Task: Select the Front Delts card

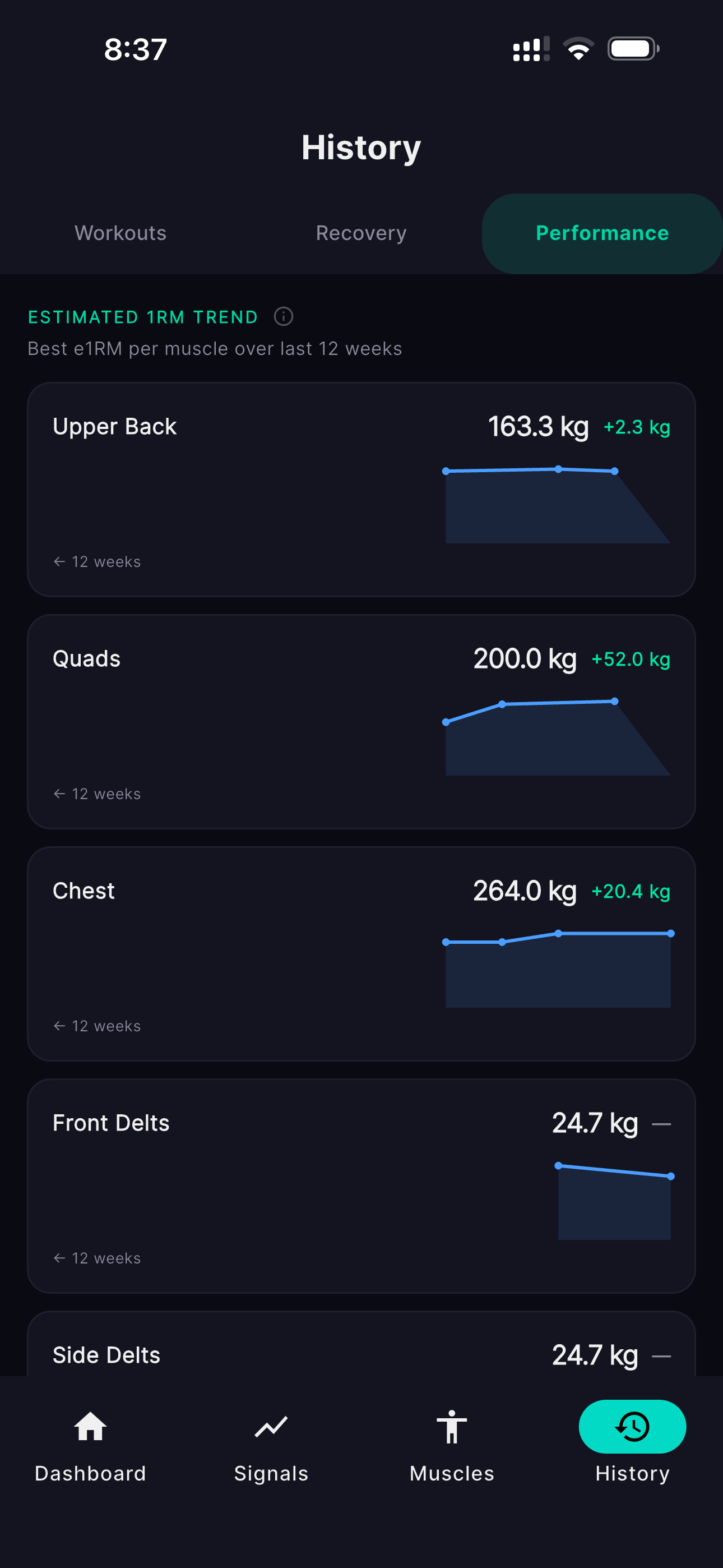Action: [x=361, y=1184]
